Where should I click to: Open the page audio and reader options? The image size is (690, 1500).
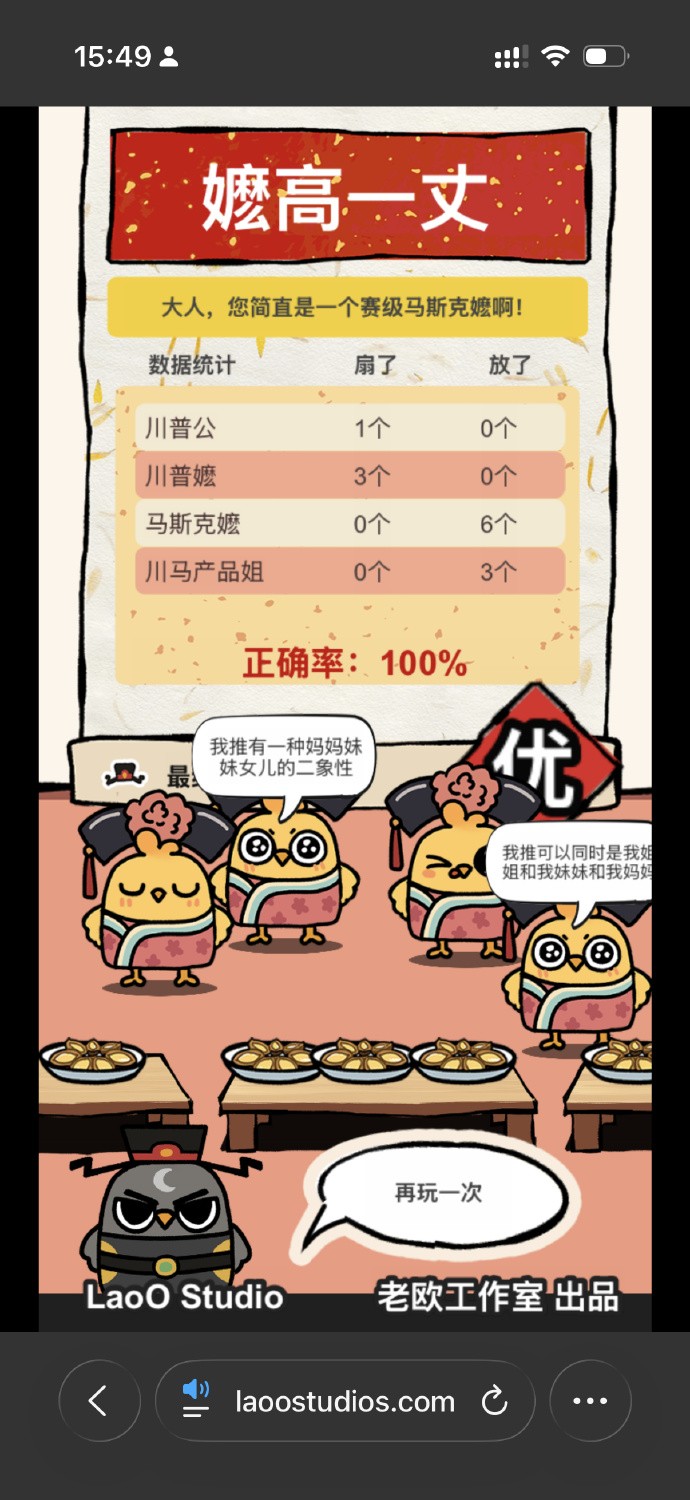click(x=196, y=1401)
